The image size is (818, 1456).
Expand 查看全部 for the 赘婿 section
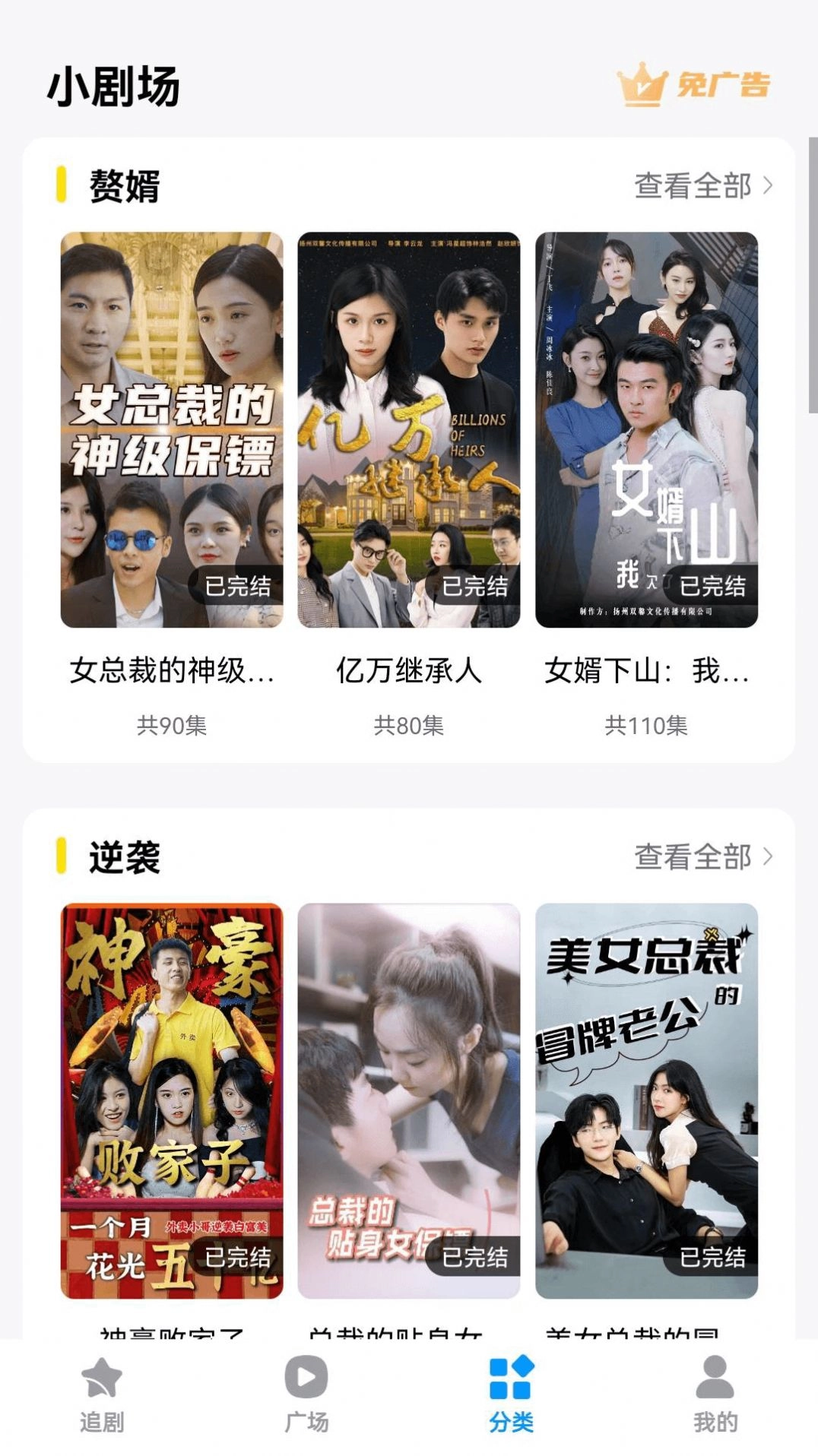(694, 183)
